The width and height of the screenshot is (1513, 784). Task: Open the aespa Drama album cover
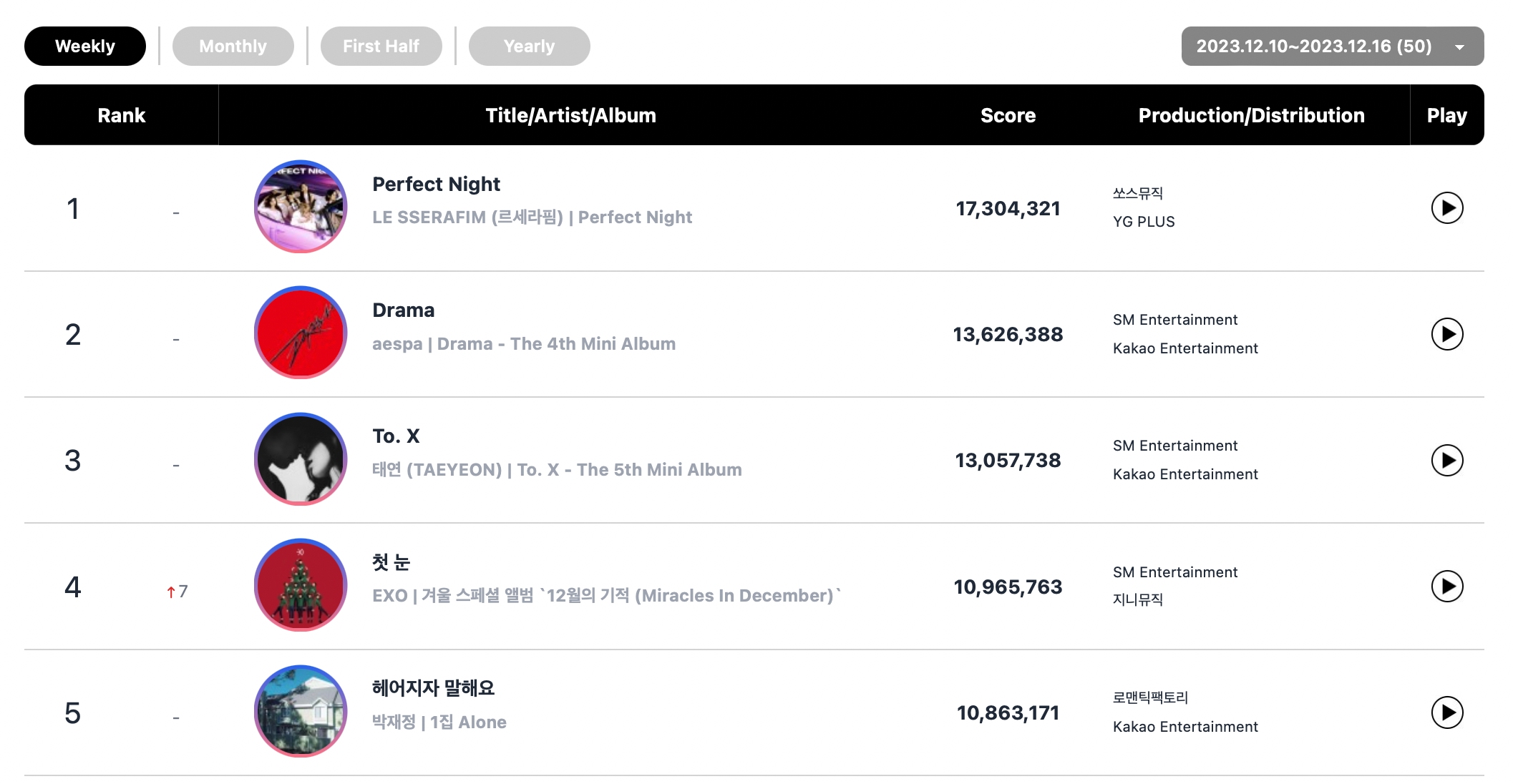[301, 333]
